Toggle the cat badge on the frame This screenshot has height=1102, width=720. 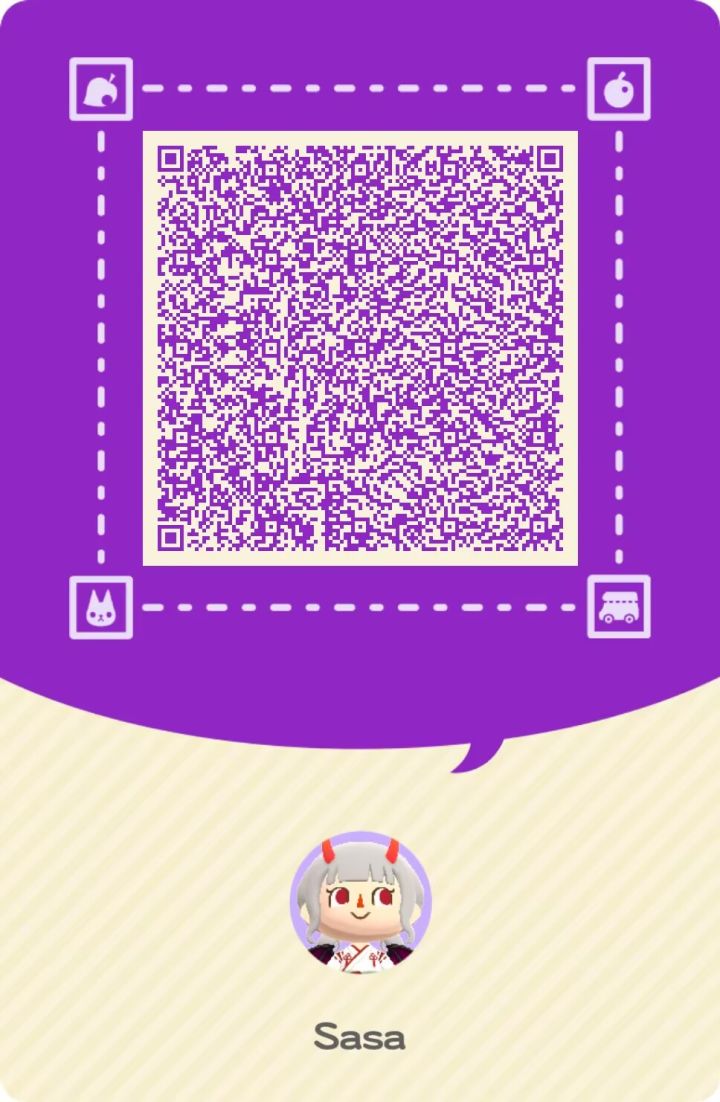point(100,607)
